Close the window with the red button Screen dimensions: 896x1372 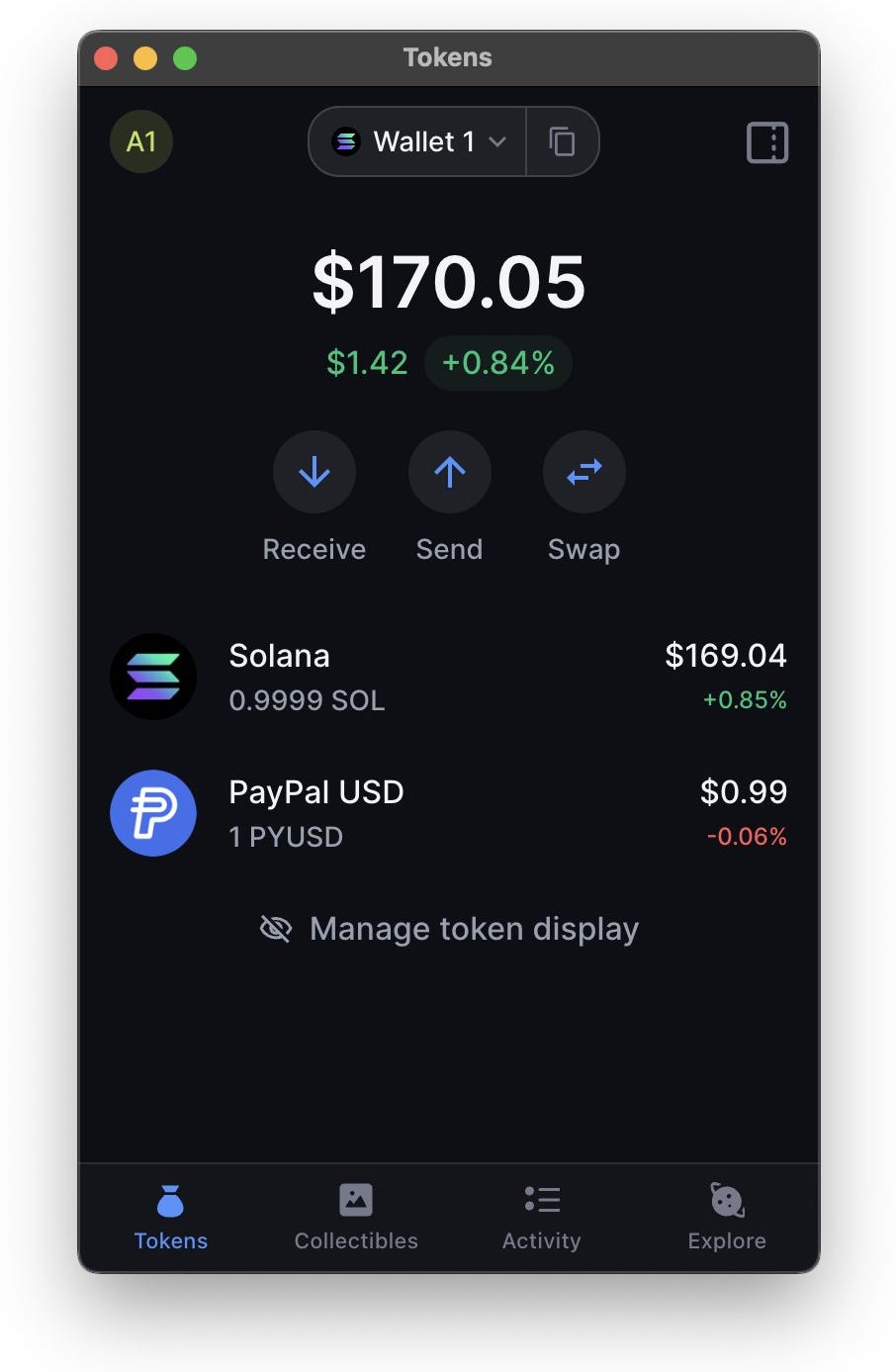106,58
